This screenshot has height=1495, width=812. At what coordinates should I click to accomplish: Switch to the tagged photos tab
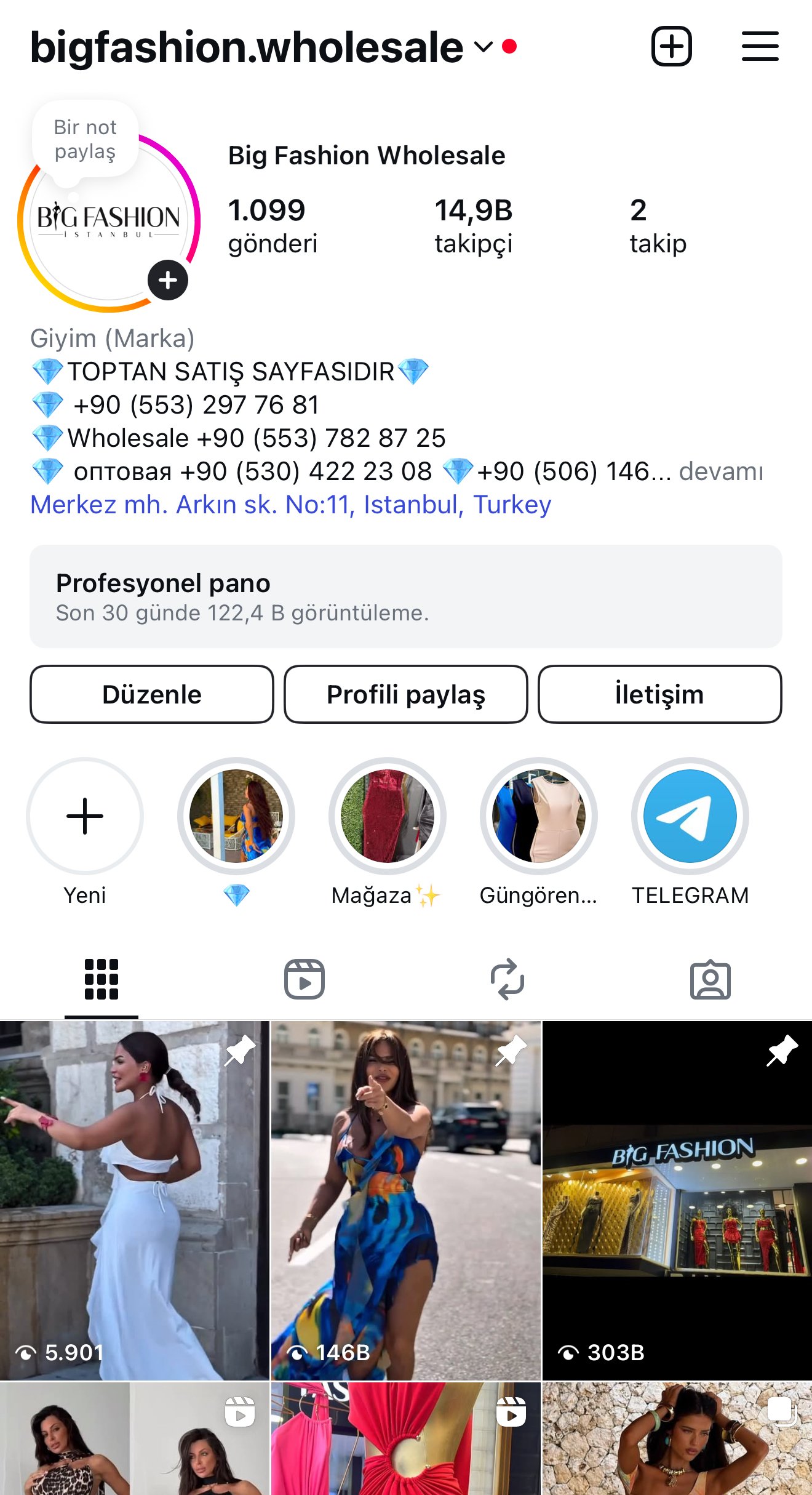point(710,979)
